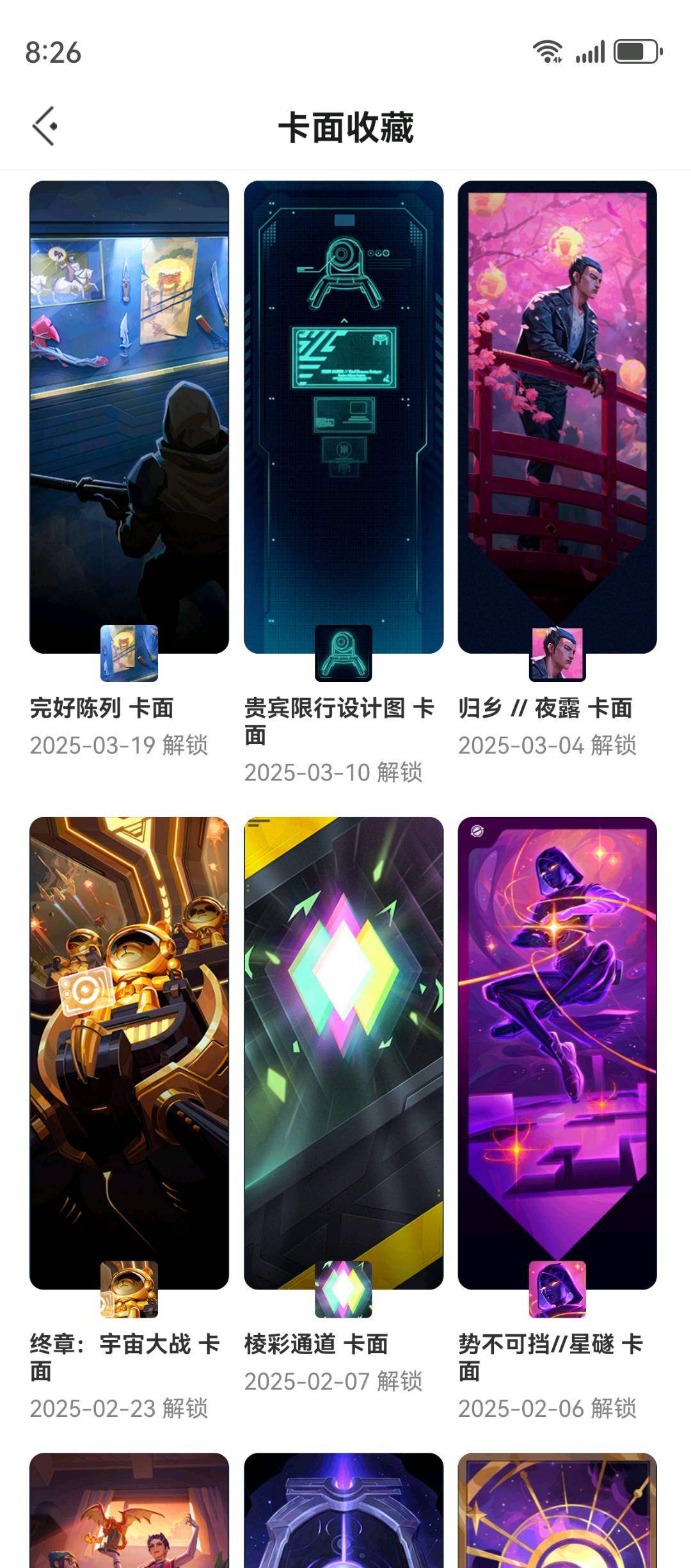
Task: Tap the 棱彩通道 卡面 card
Action: (344, 1053)
